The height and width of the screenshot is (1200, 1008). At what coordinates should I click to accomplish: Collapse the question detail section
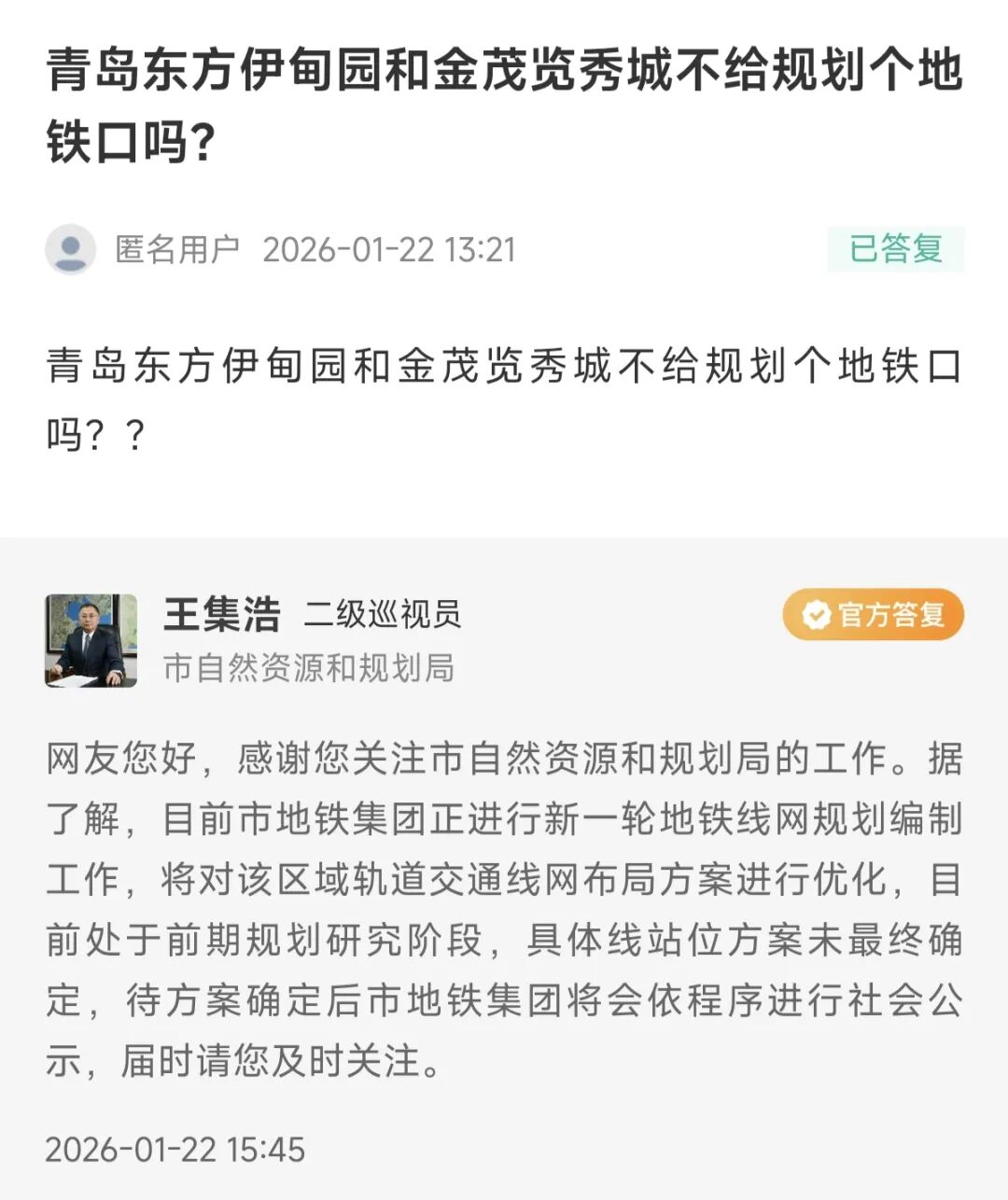point(504,392)
